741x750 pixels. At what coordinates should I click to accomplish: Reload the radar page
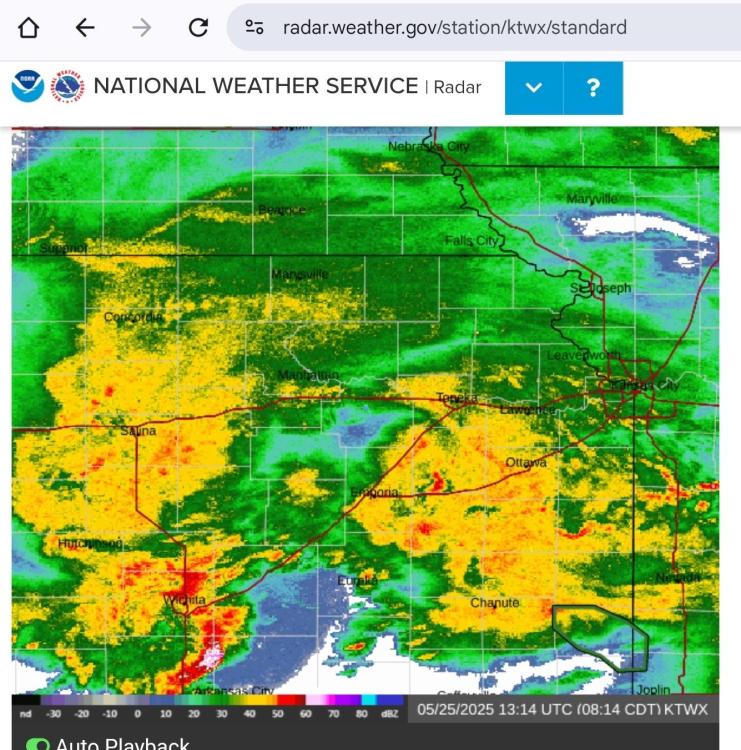pos(198,27)
